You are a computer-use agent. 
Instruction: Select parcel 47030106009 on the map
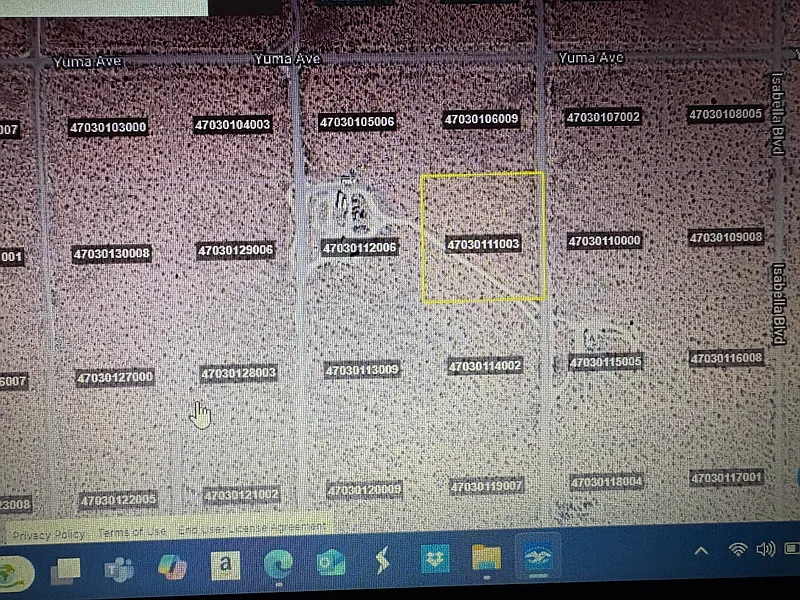click(x=481, y=119)
